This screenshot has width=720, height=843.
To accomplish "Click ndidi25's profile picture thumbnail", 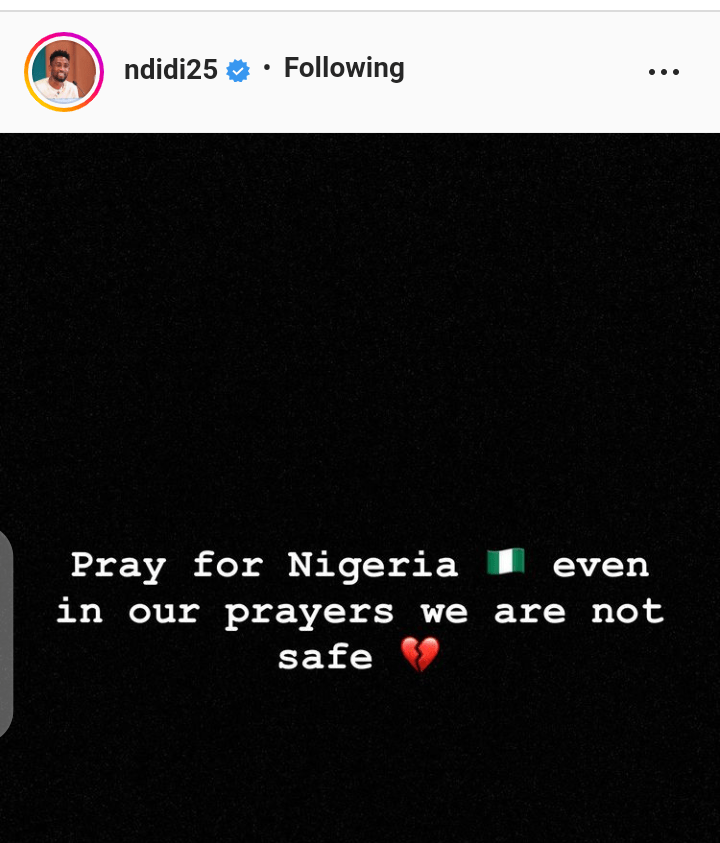I will click(x=64, y=70).
